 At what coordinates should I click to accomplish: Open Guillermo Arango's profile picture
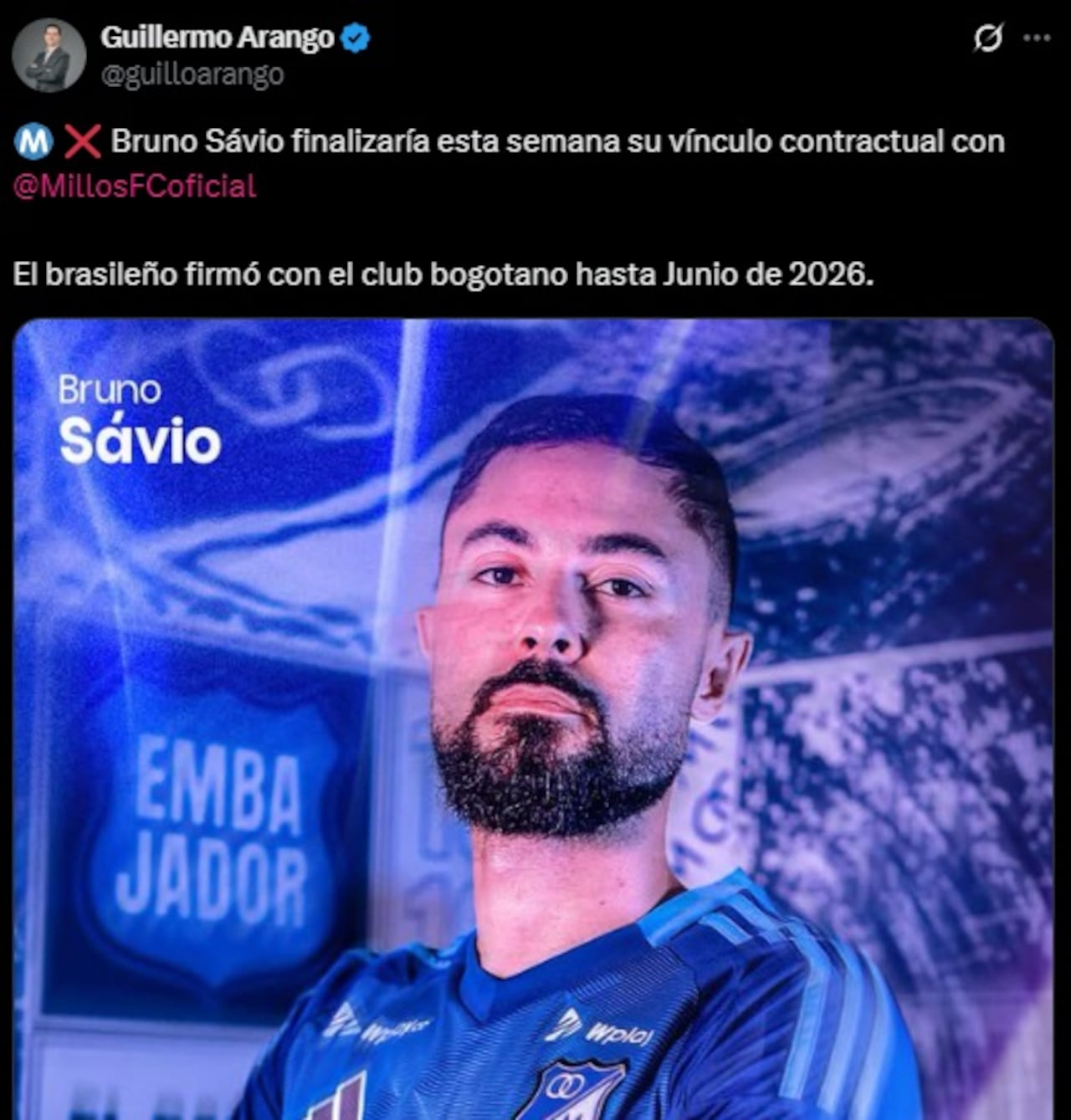tap(49, 55)
